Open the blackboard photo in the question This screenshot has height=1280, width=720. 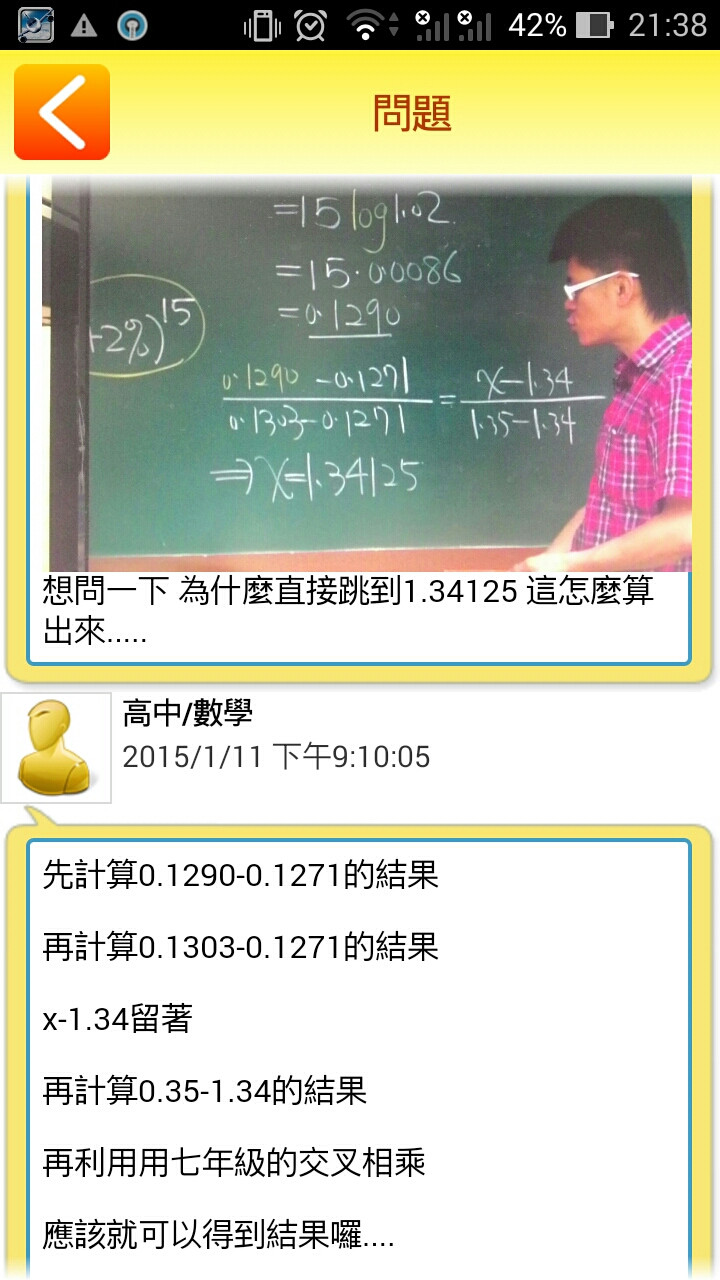point(366,375)
